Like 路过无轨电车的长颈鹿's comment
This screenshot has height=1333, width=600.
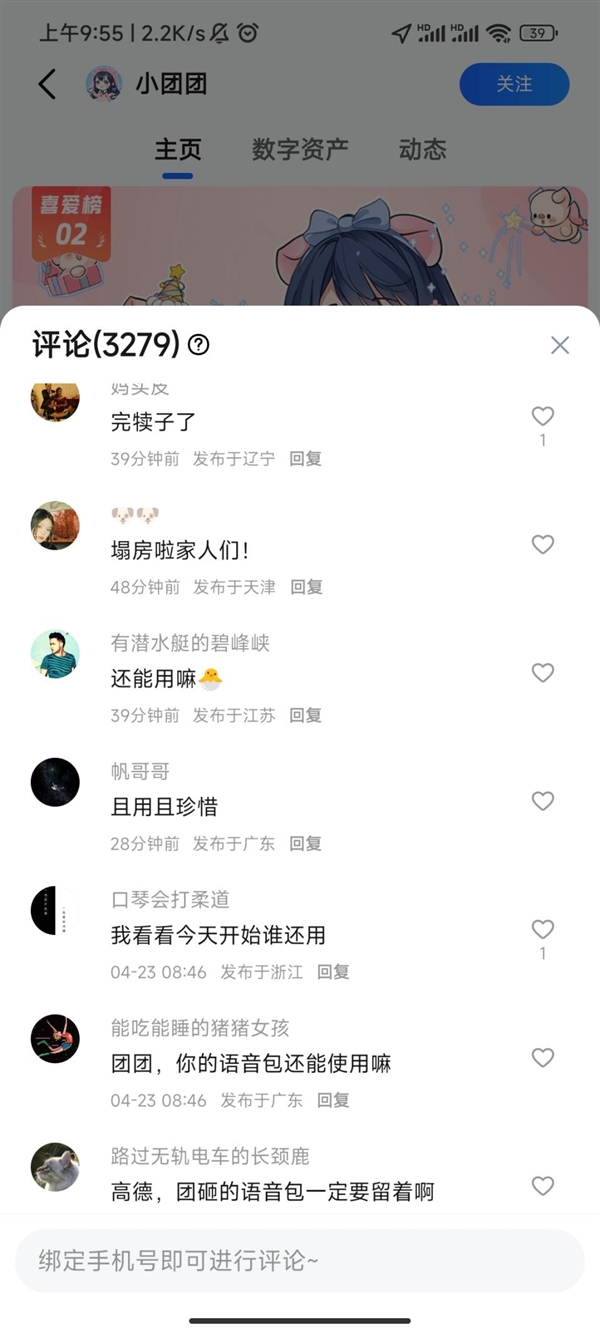pyautogui.click(x=542, y=1185)
